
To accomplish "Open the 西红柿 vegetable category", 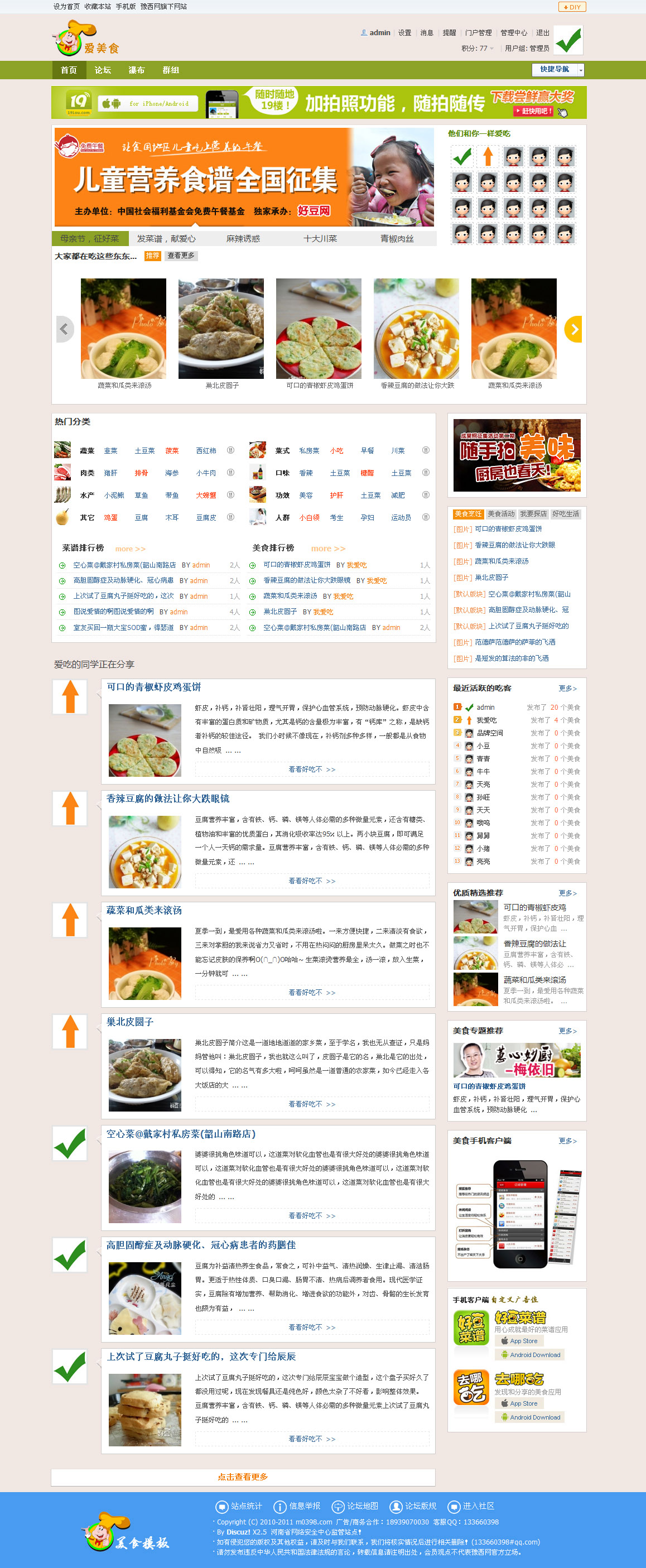I will click(206, 451).
